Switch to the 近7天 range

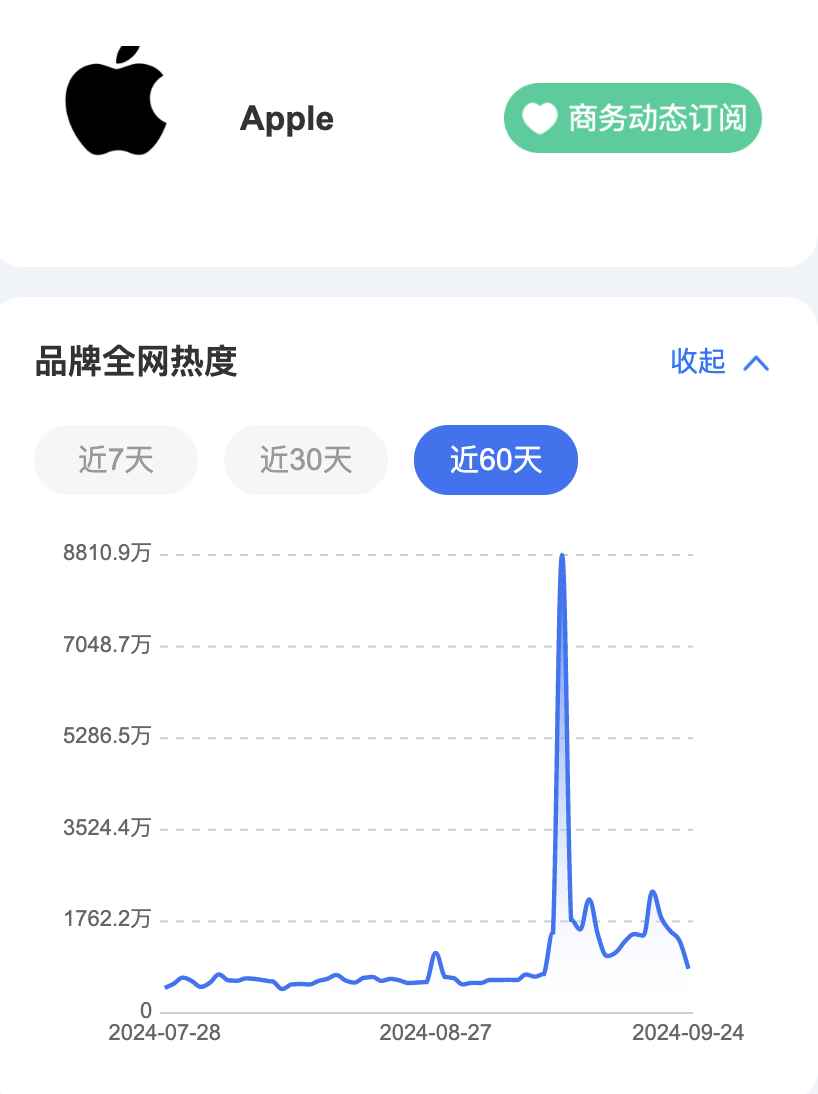(116, 460)
